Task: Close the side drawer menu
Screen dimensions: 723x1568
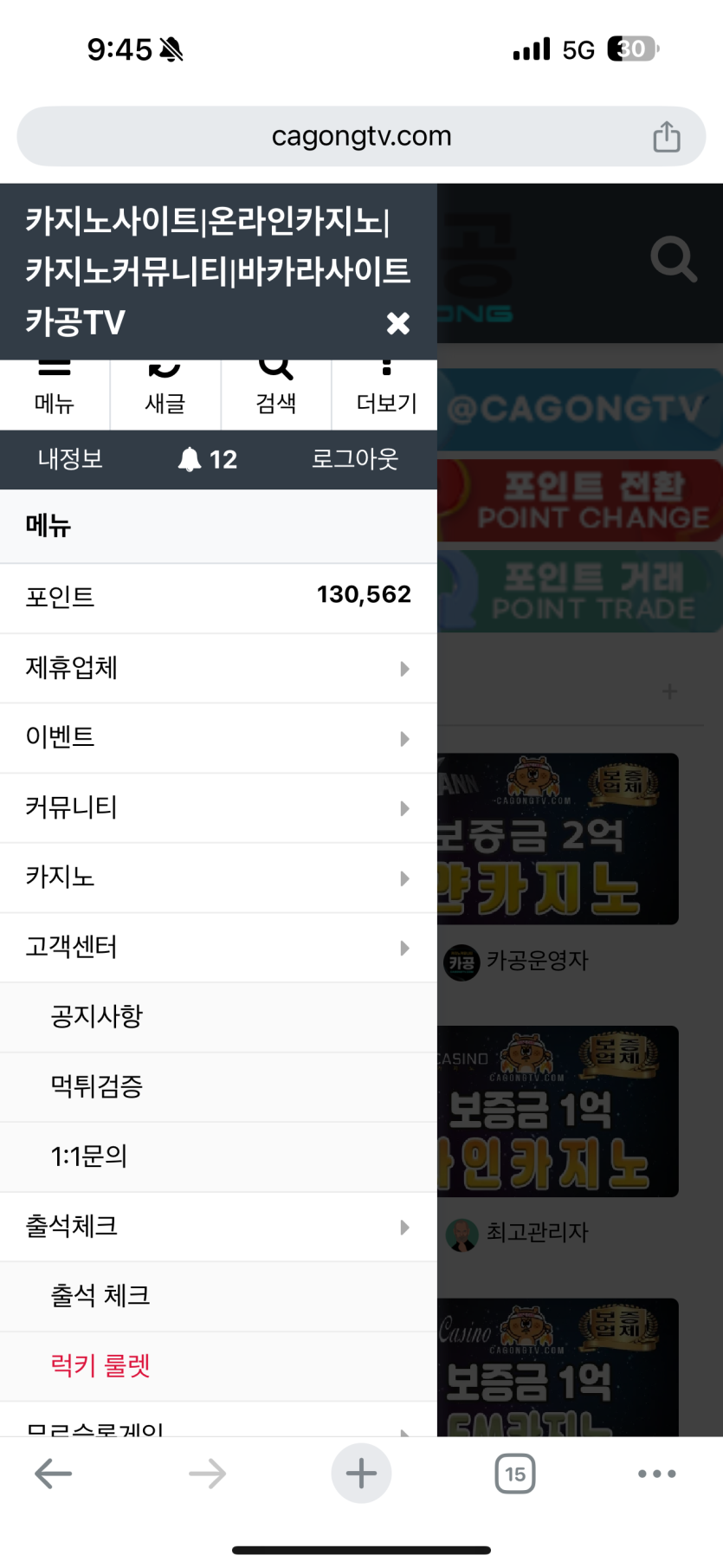Action: (397, 323)
